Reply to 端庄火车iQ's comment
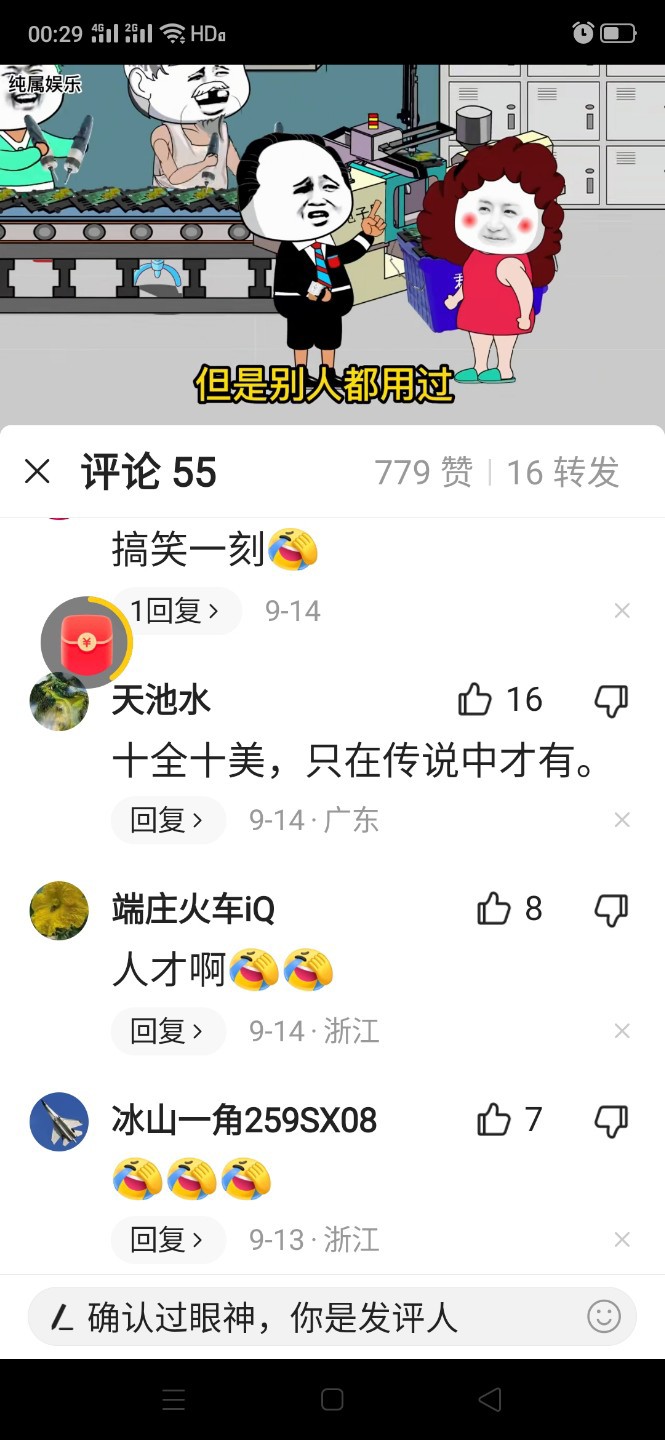Screen dimensions: 665x1440 (168, 1031)
